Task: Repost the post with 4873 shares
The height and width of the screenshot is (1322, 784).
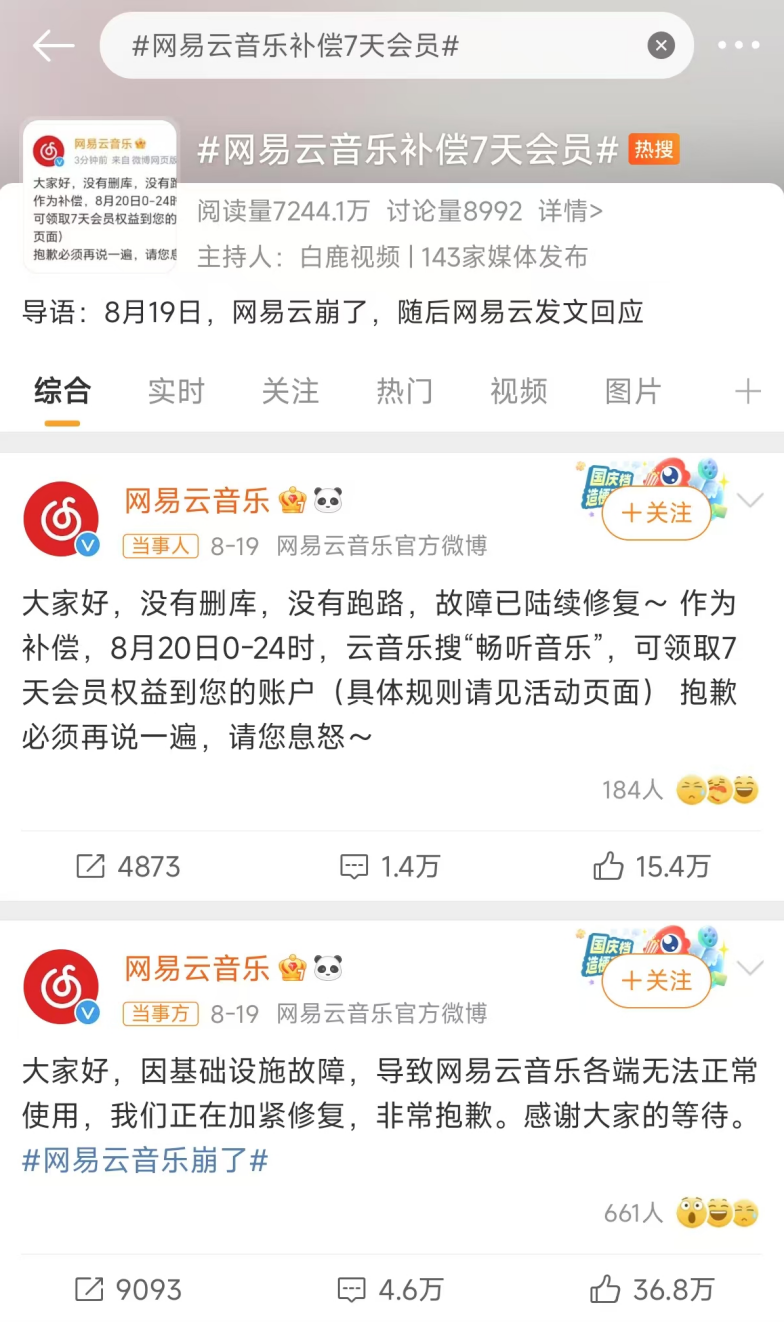Action: pos(128,866)
